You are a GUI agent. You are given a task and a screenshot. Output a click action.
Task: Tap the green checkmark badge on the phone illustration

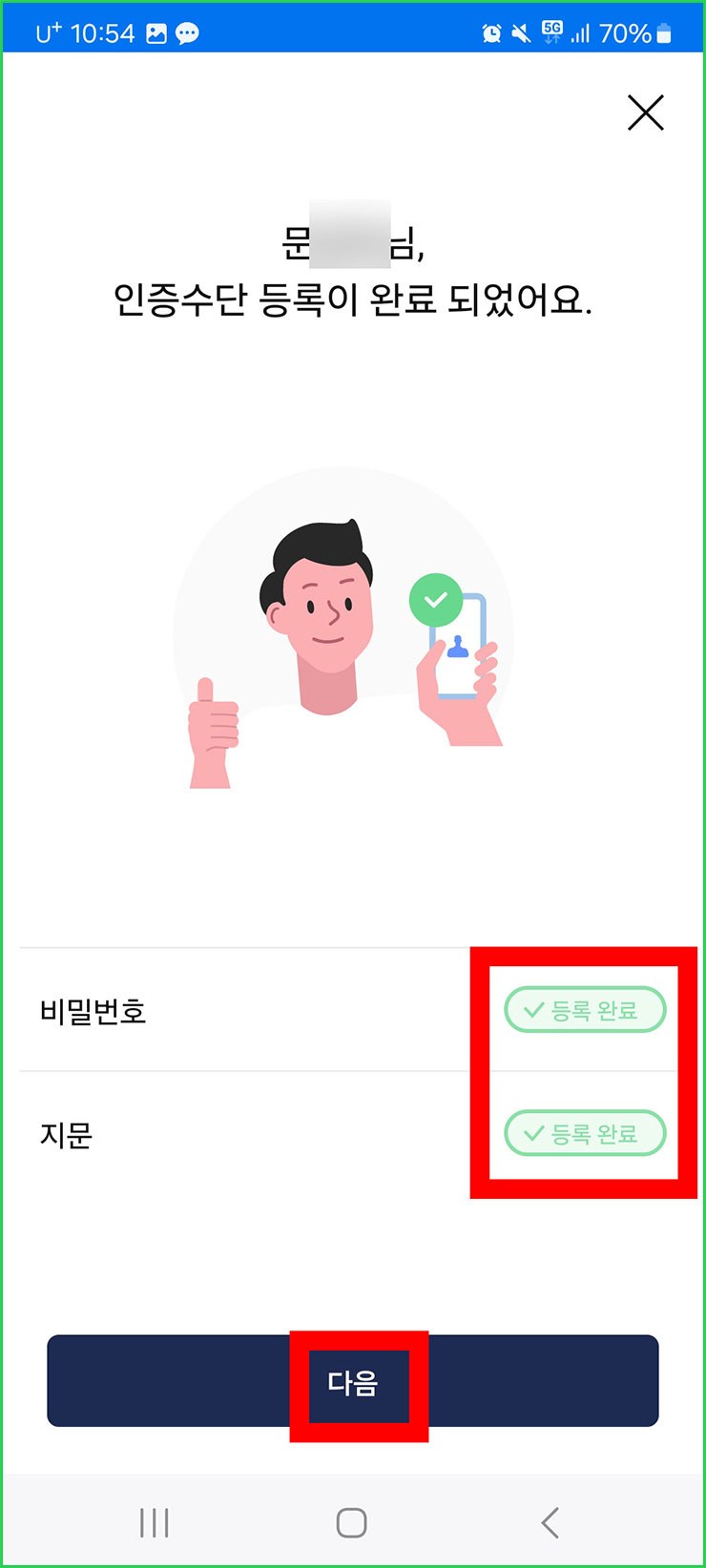click(x=435, y=600)
